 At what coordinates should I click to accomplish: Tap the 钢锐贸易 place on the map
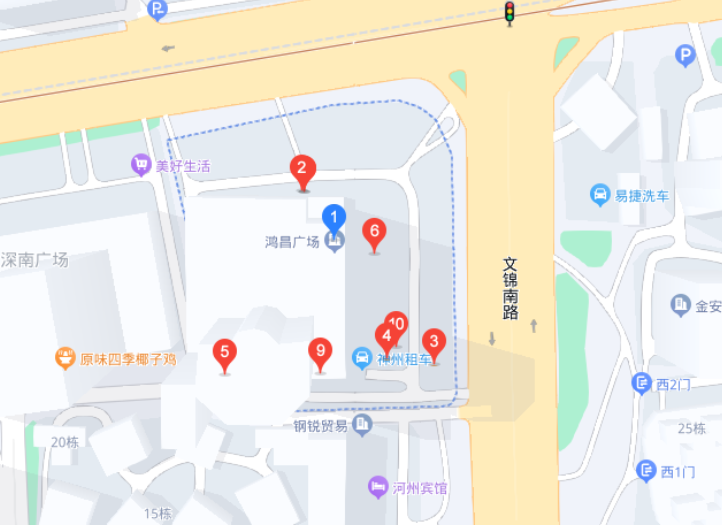pos(362,426)
